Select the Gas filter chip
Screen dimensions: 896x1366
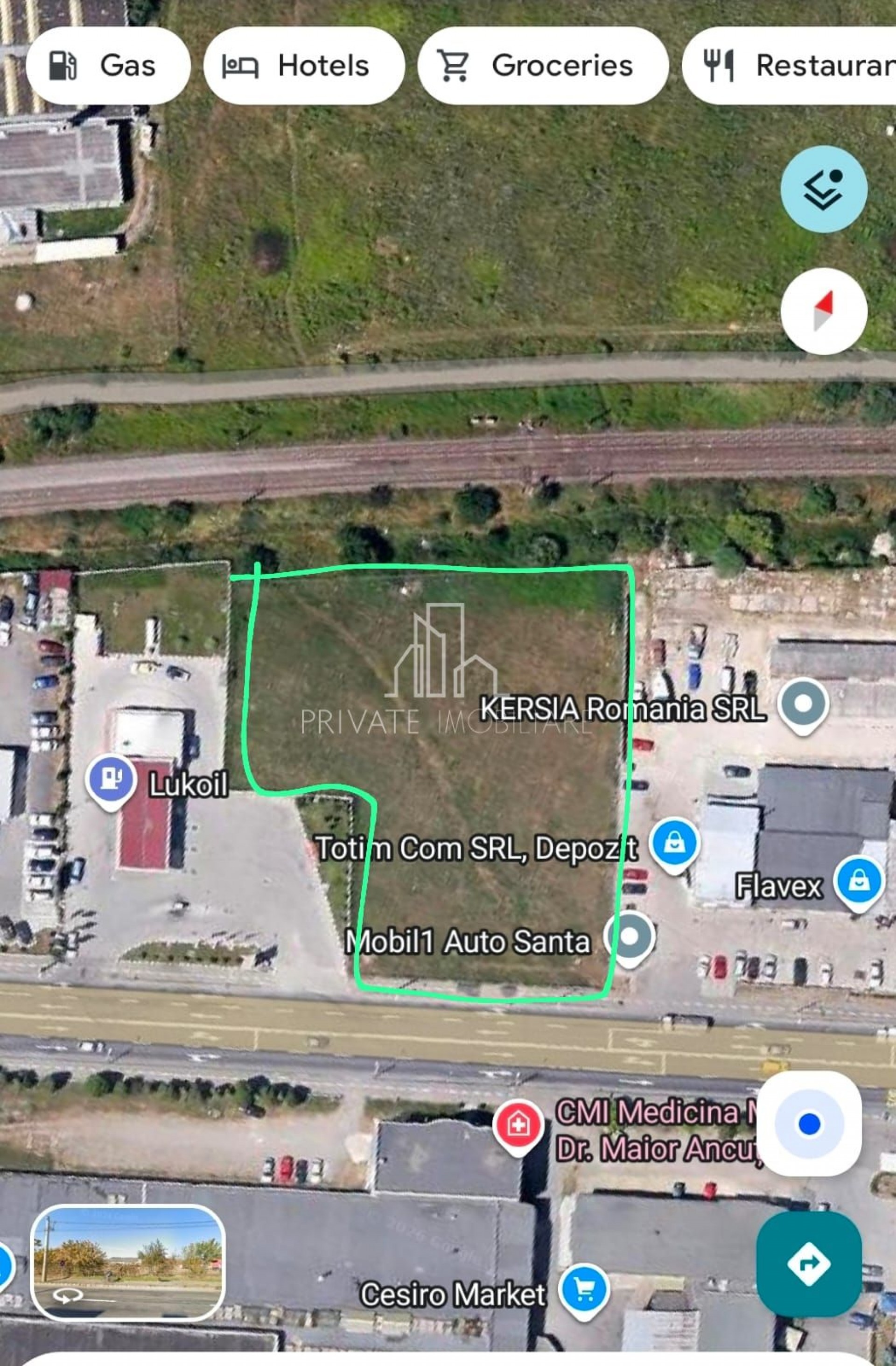(x=108, y=65)
